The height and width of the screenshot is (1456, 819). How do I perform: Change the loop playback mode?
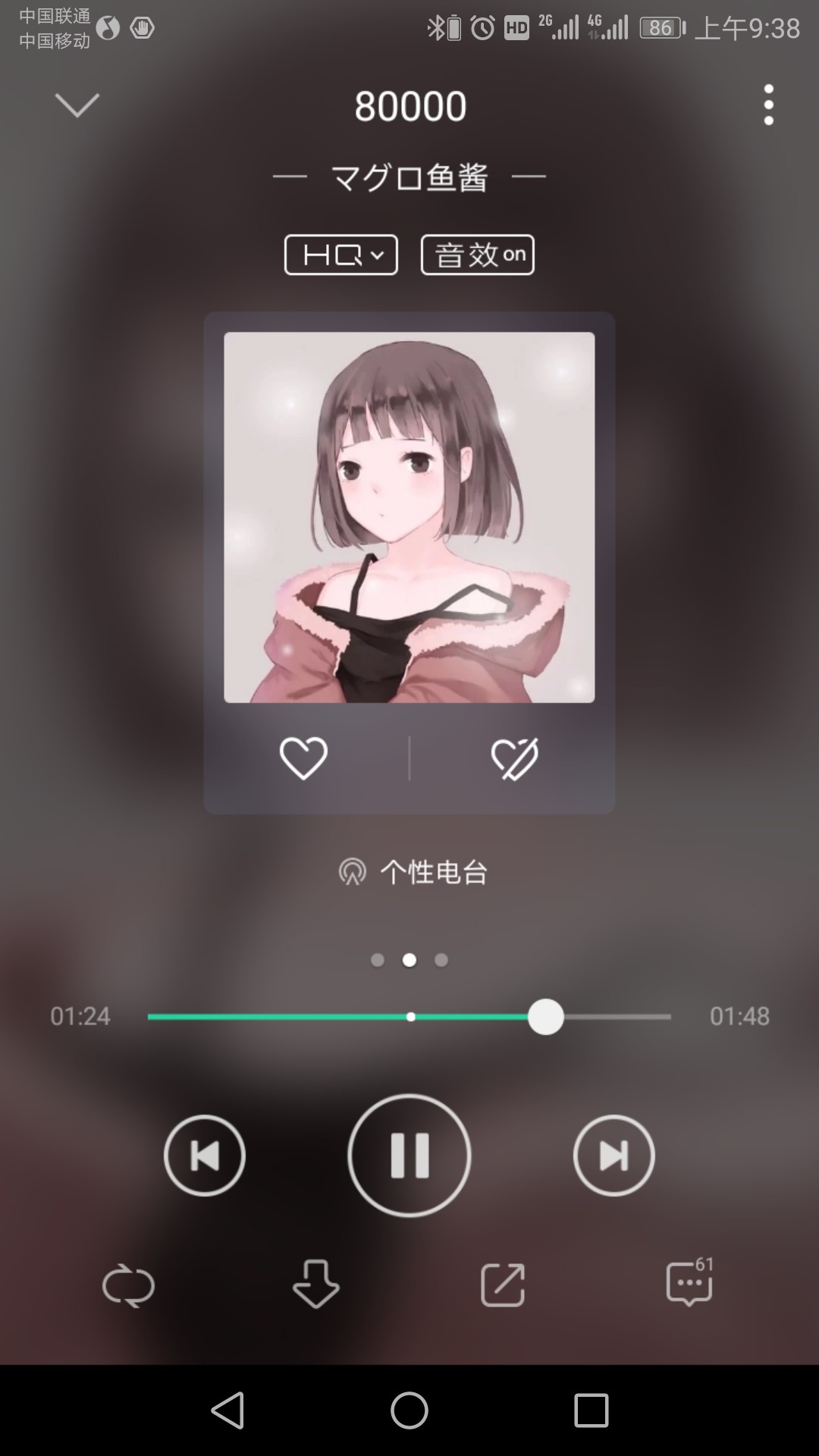tap(128, 1285)
